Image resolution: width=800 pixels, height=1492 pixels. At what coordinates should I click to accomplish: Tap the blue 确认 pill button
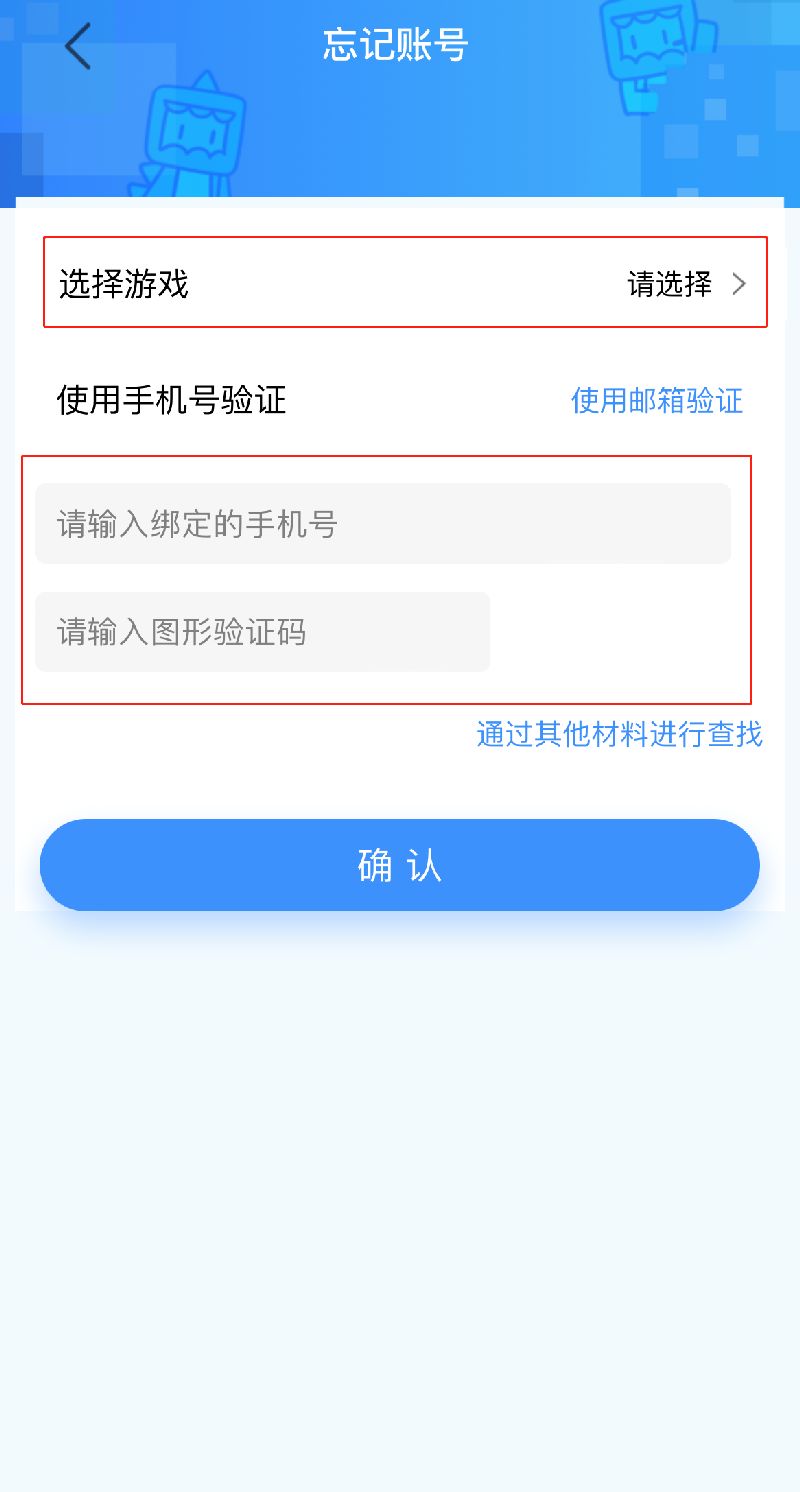[398, 864]
